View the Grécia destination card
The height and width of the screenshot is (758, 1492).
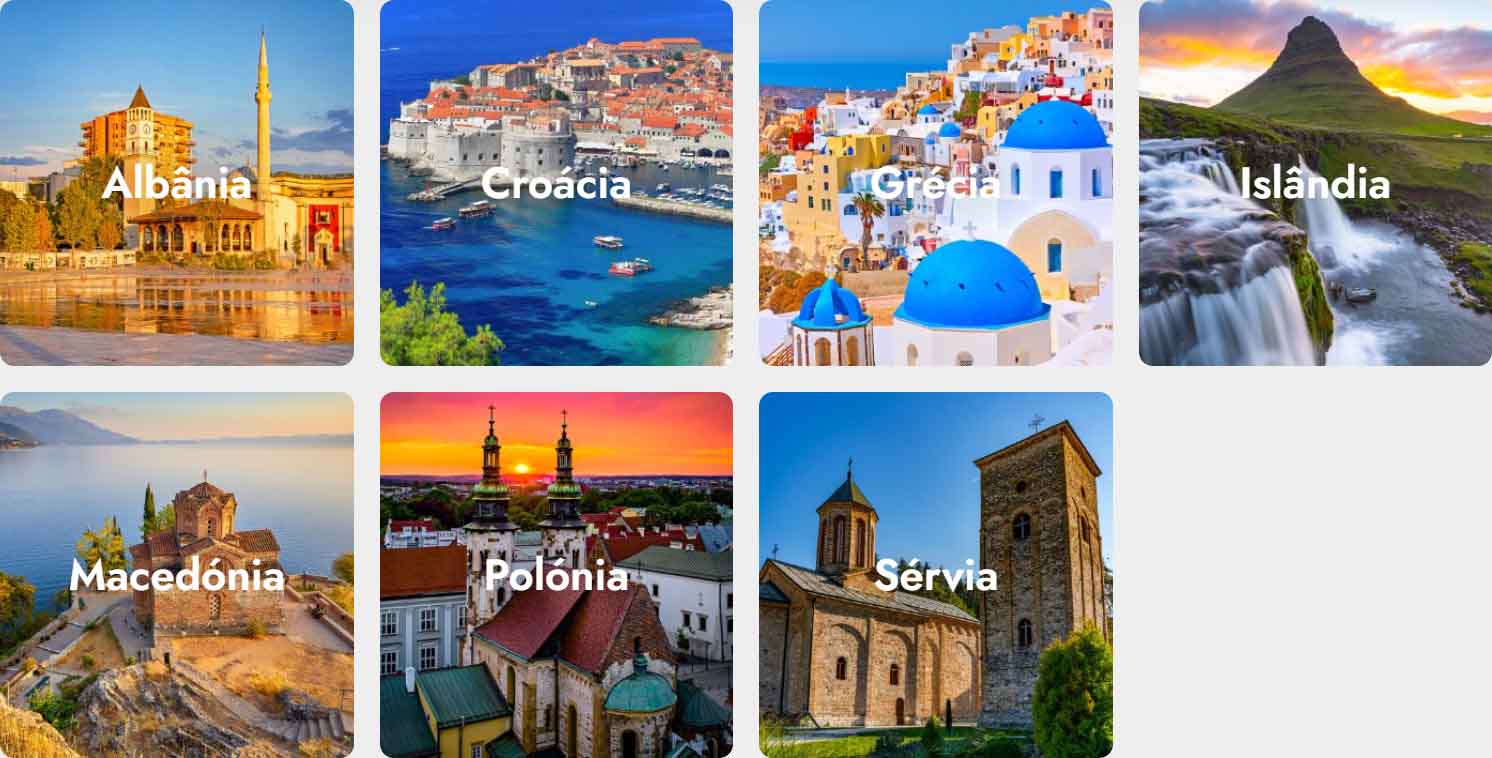[935, 183]
